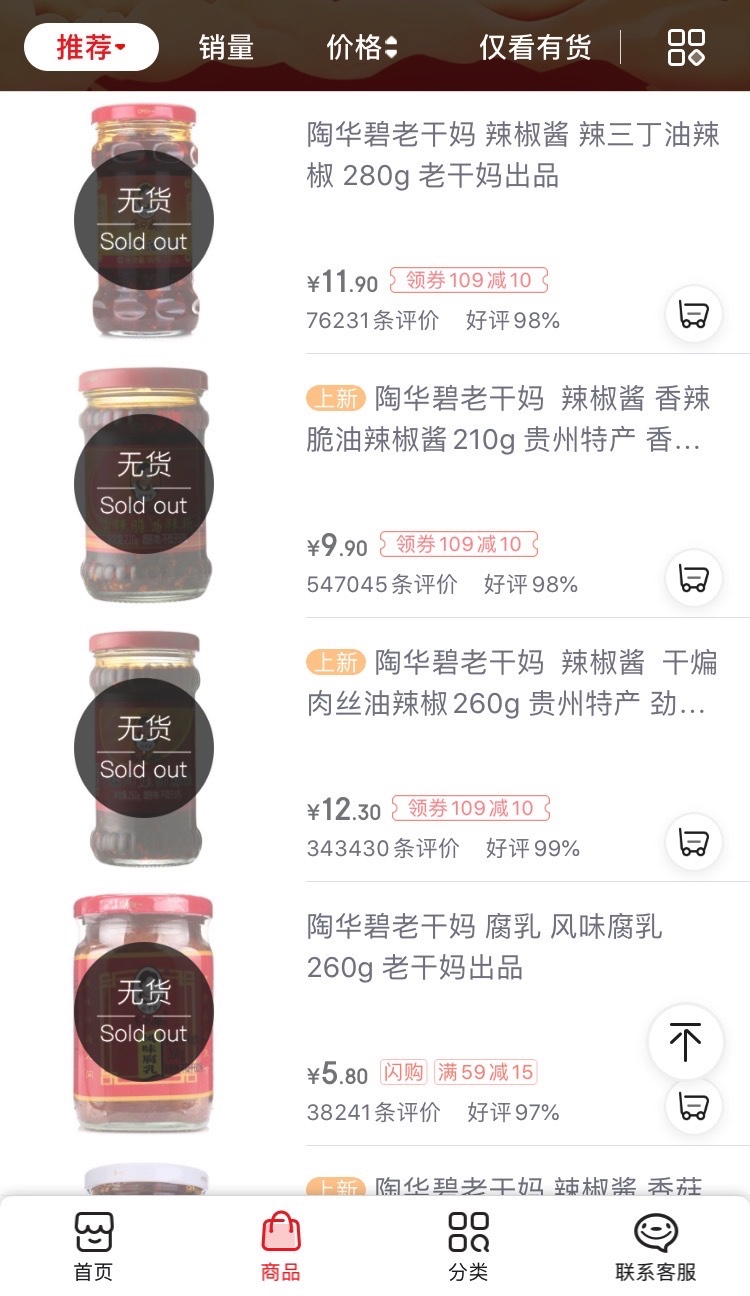Switch to the 商品 tab

[281, 1246]
